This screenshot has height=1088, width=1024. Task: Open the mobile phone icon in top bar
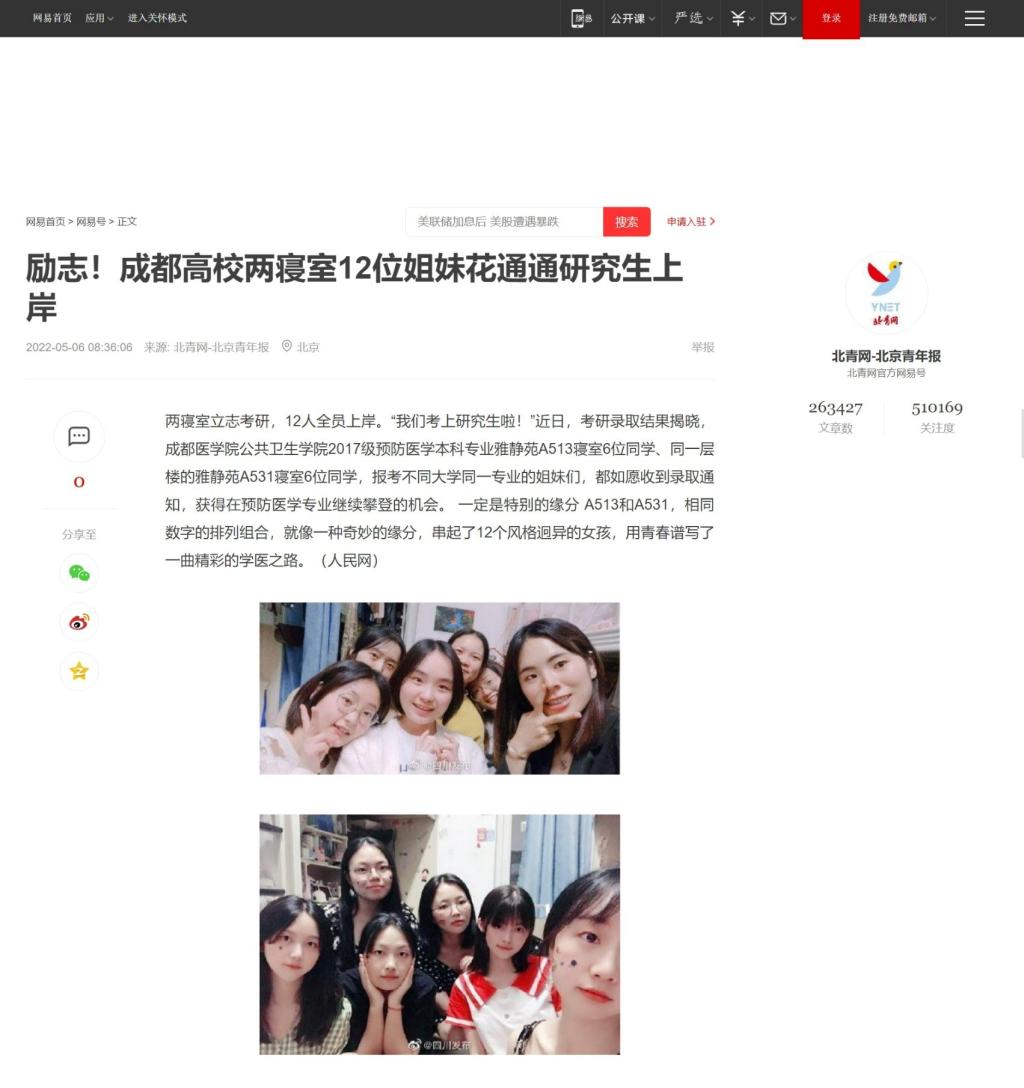coord(580,18)
